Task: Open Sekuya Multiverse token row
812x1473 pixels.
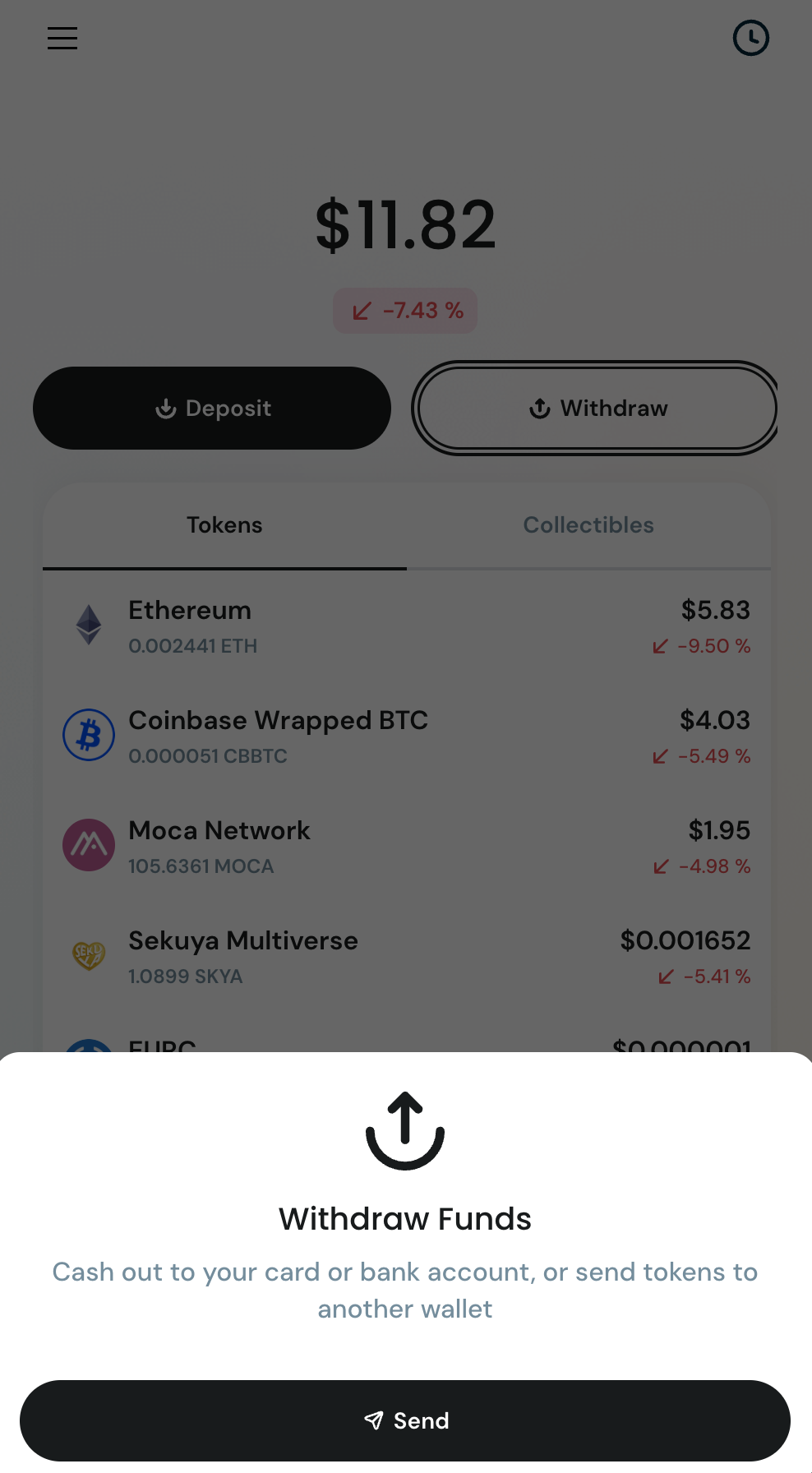Action: point(406,957)
